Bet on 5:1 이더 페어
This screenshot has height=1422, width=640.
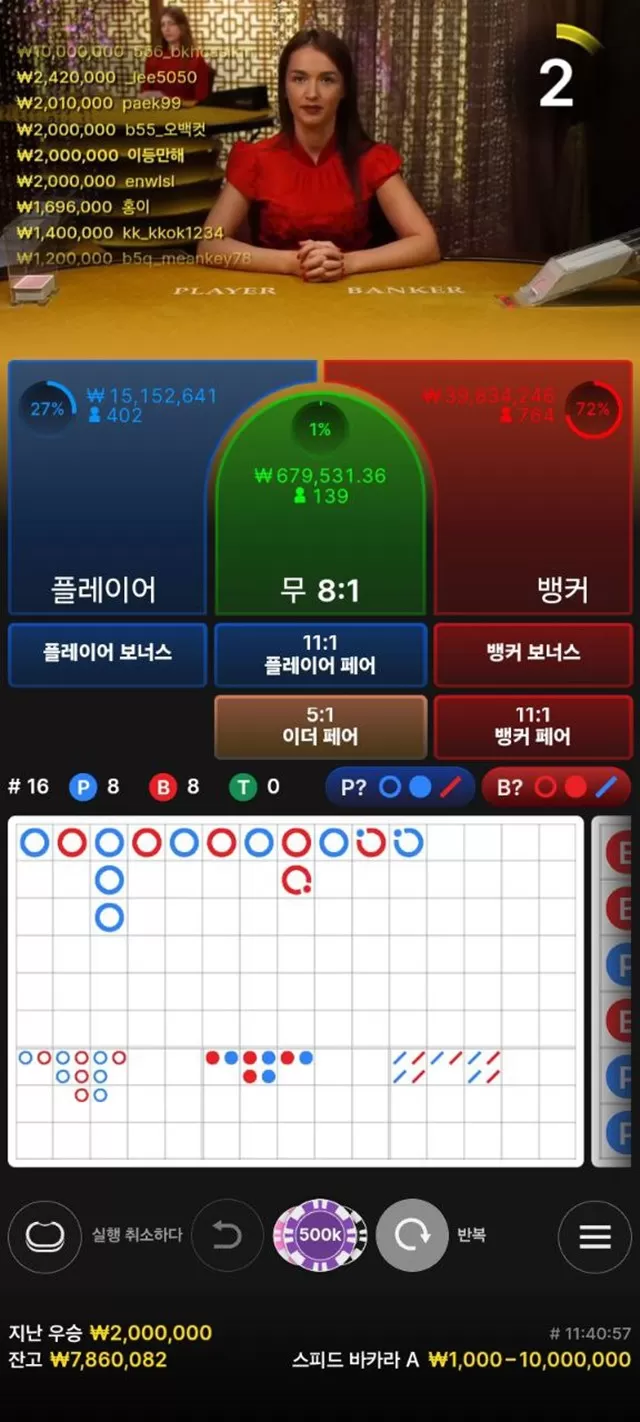(x=320, y=727)
